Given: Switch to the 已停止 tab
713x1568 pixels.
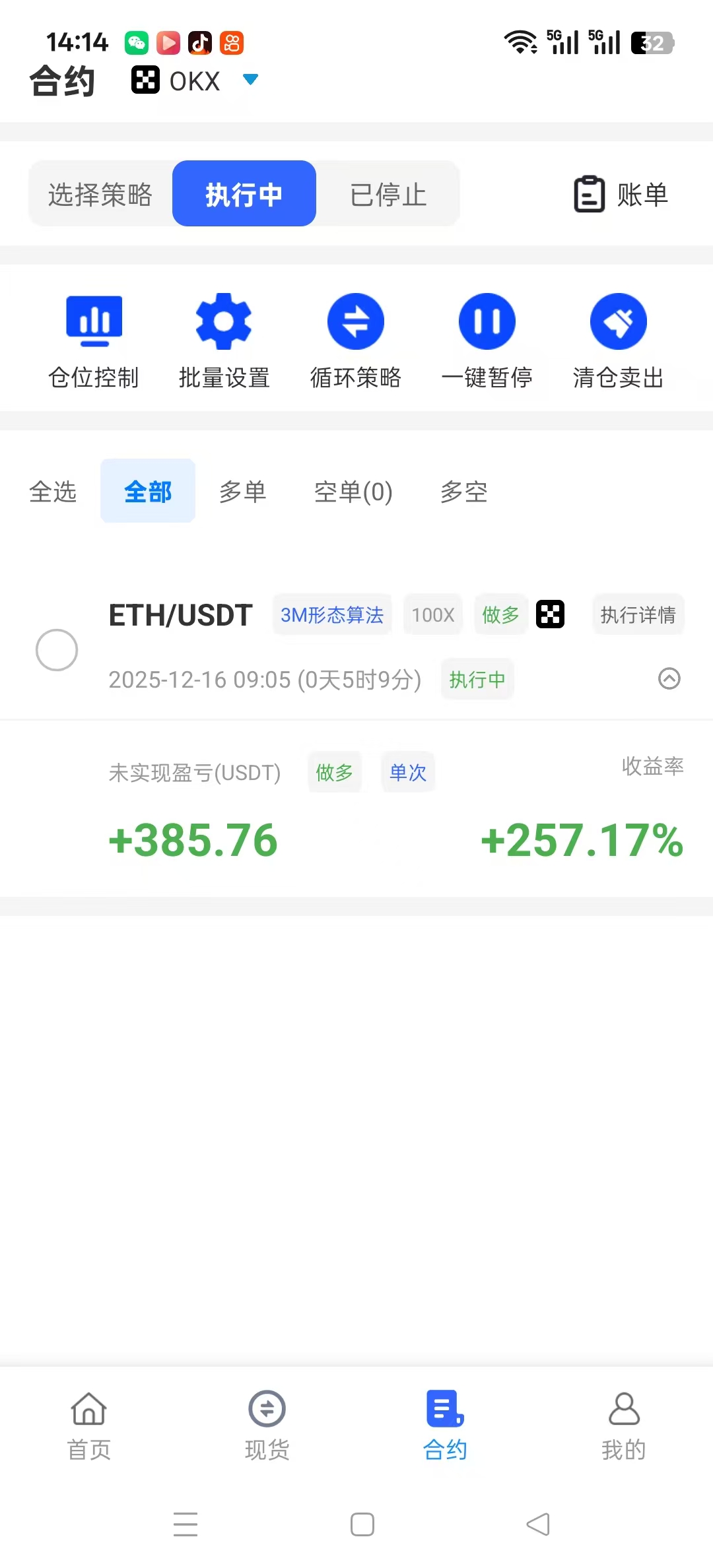Looking at the screenshot, I should pyautogui.click(x=388, y=193).
